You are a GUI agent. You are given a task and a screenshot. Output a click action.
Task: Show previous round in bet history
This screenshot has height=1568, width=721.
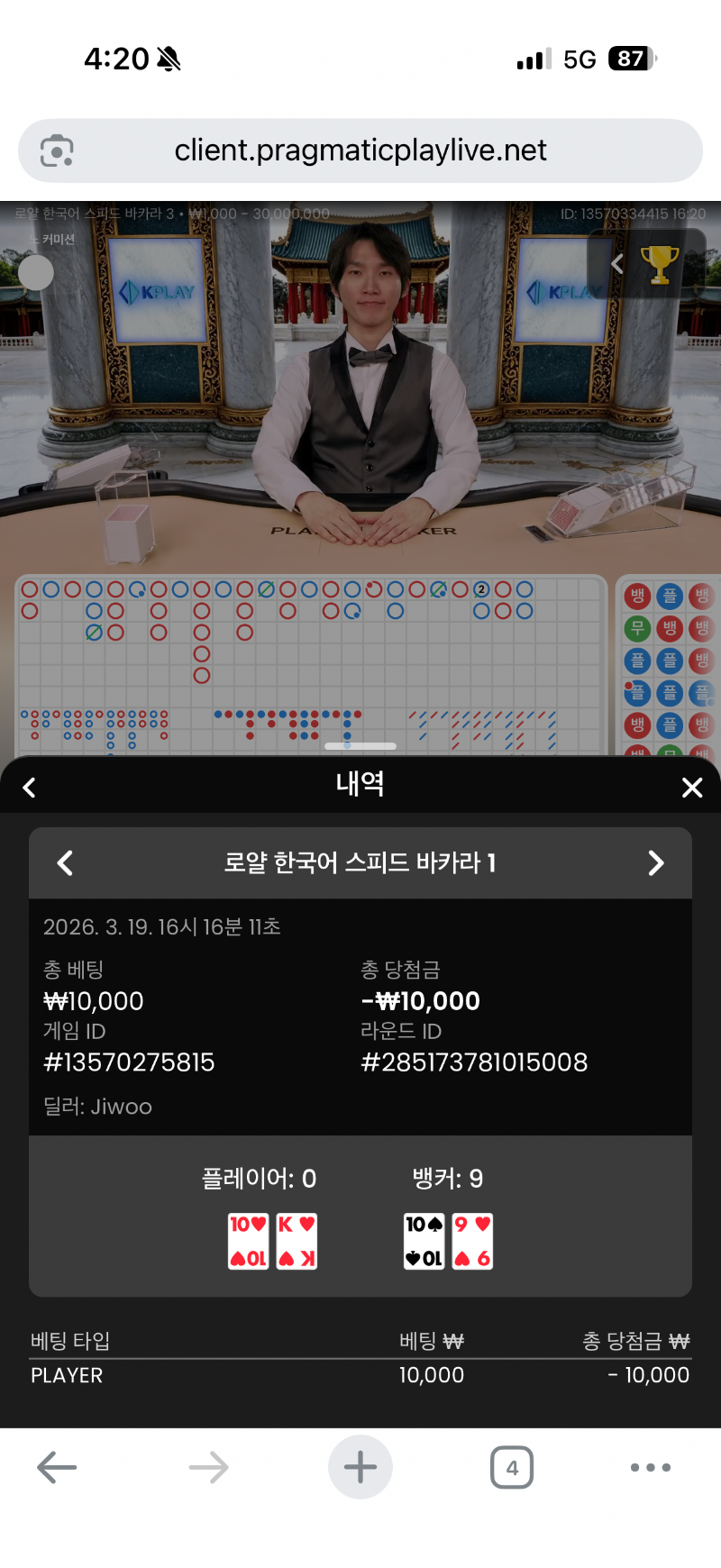click(x=65, y=863)
